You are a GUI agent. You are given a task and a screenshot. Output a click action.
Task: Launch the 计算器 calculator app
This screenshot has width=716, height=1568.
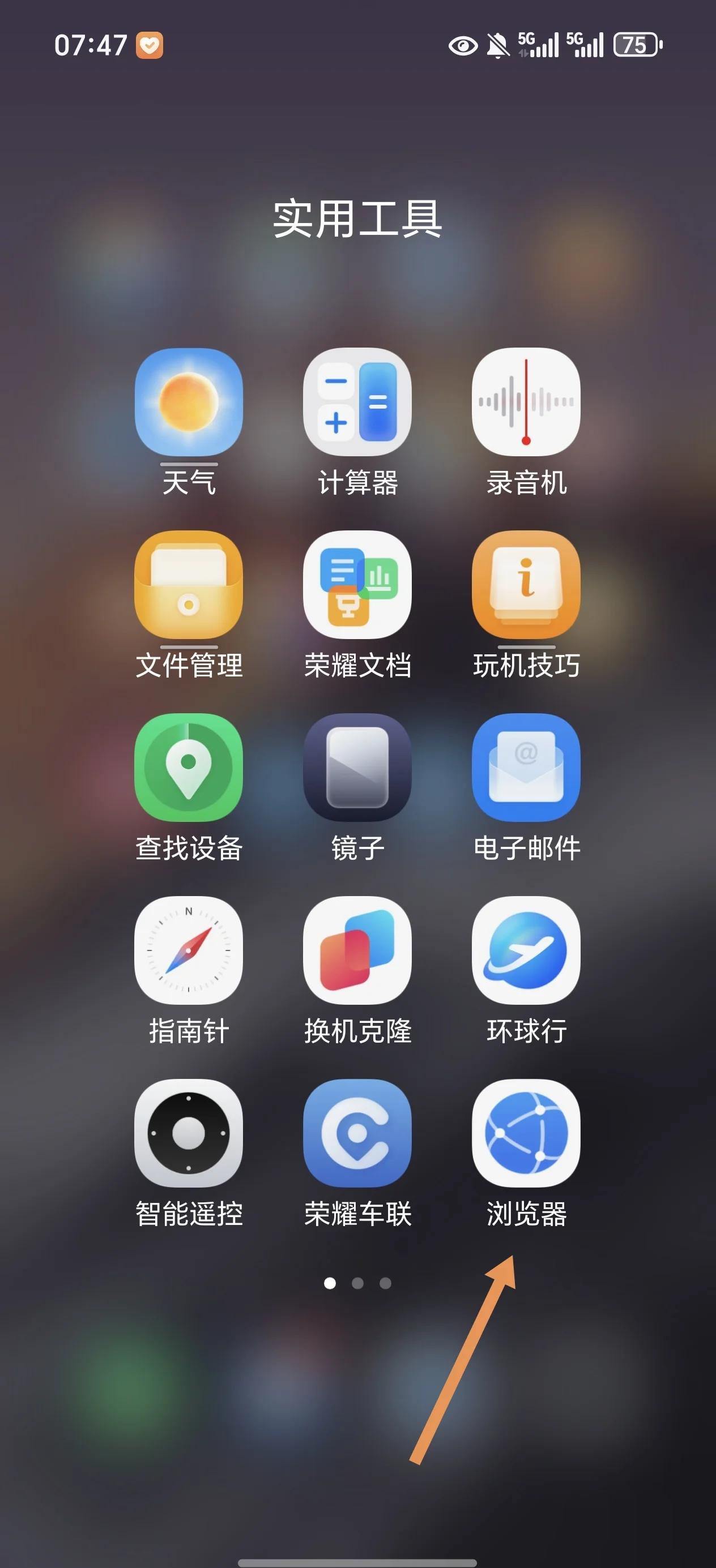357,402
